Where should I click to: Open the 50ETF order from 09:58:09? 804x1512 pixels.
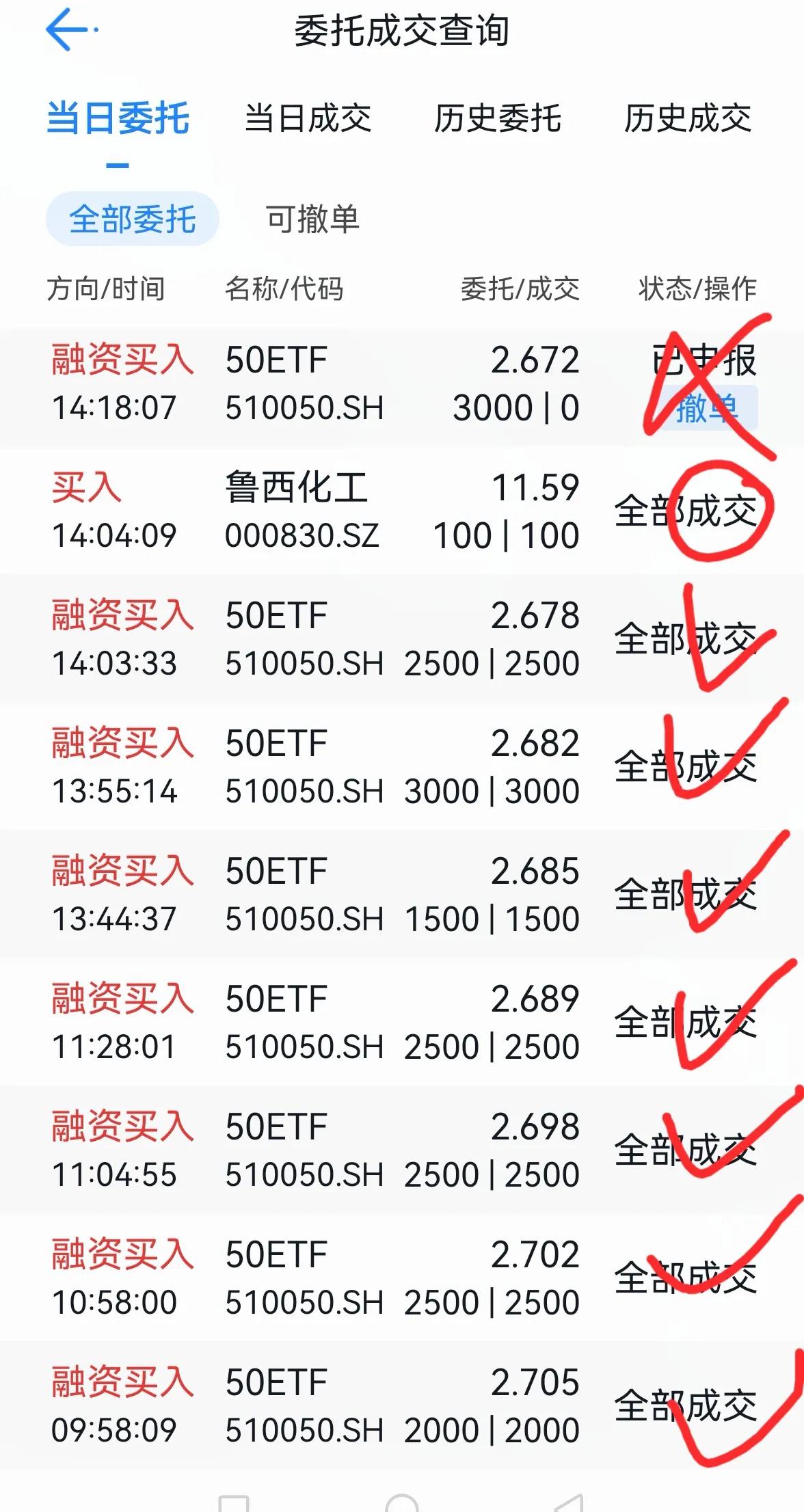pyautogui.click(x=402, y=1405)
